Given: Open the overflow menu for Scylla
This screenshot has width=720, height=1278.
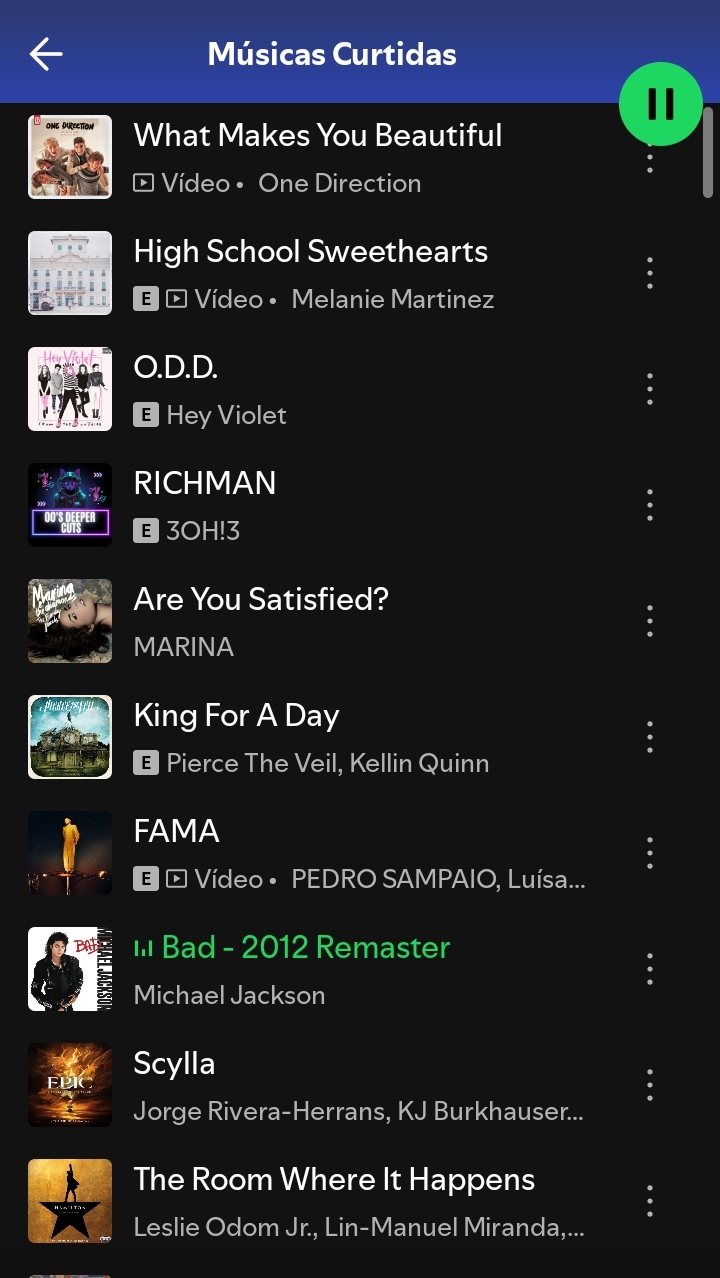Looking at the screenshot, I should pyautogui.click(x=650, y=1085).
